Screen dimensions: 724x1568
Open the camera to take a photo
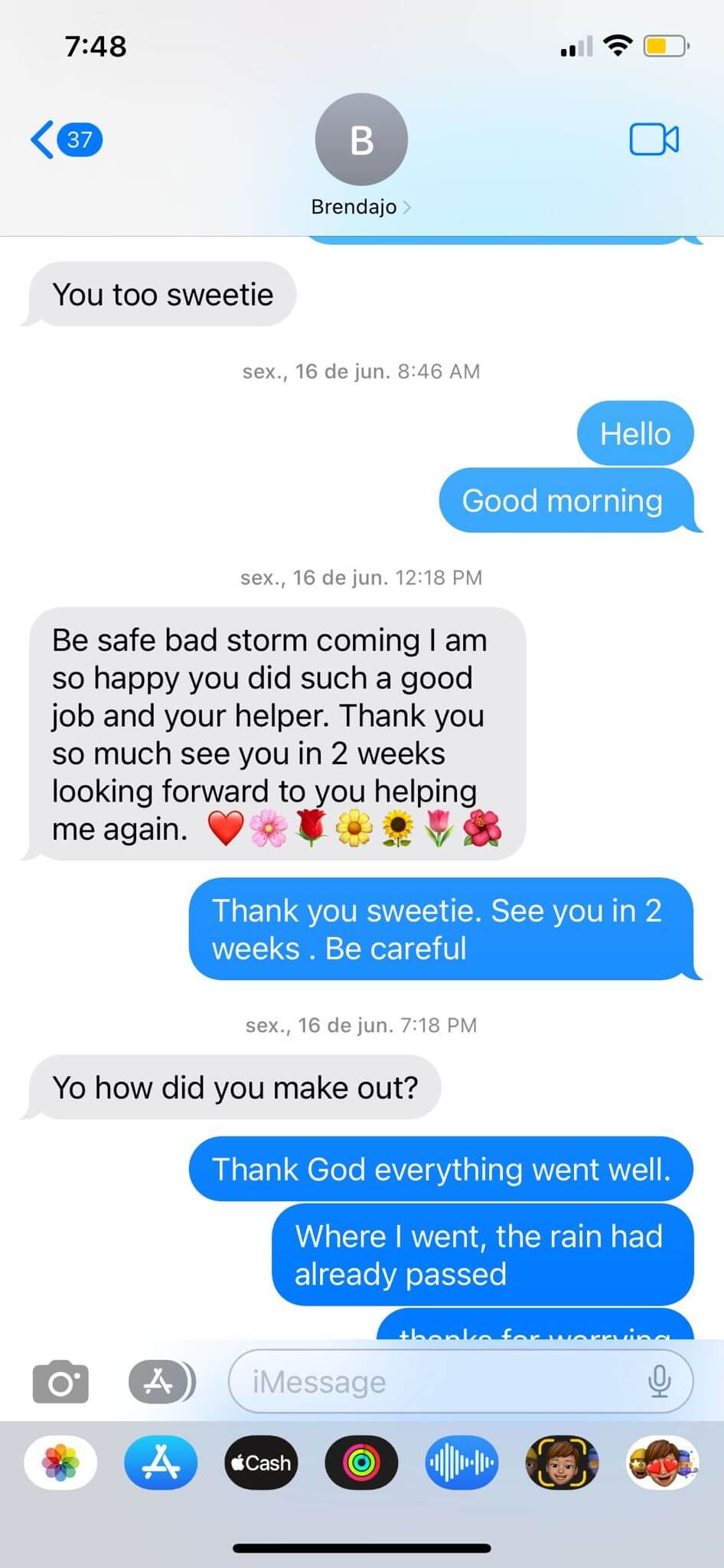click(60, 1383)
